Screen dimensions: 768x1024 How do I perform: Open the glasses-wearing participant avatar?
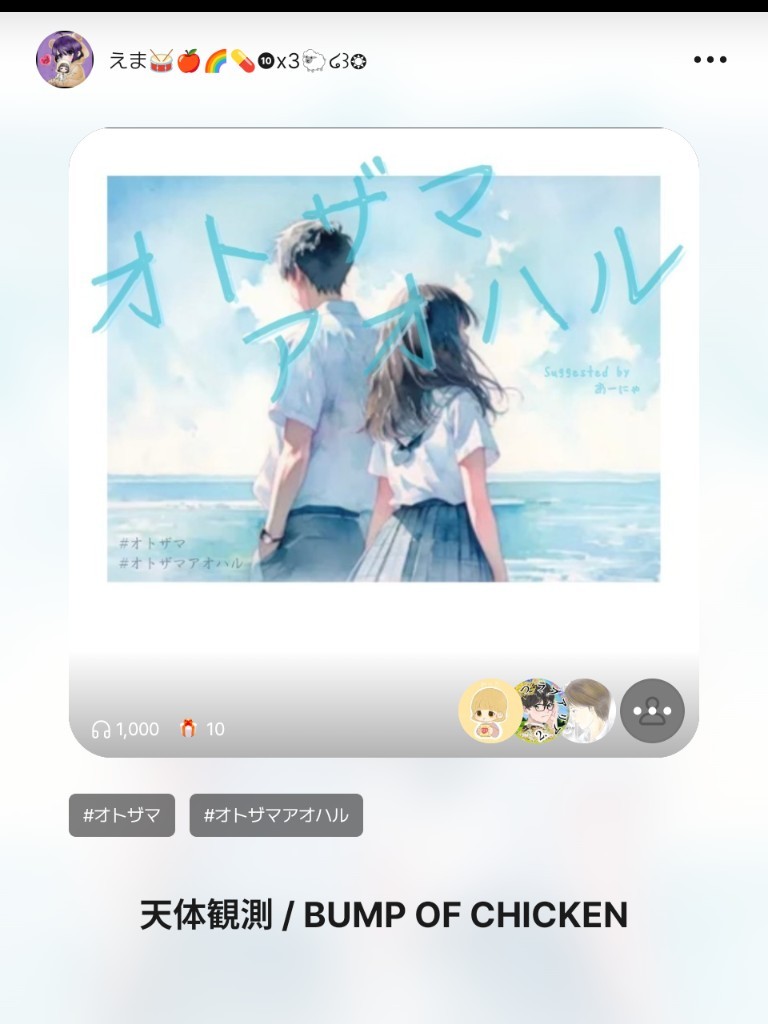tap(538, 711)
